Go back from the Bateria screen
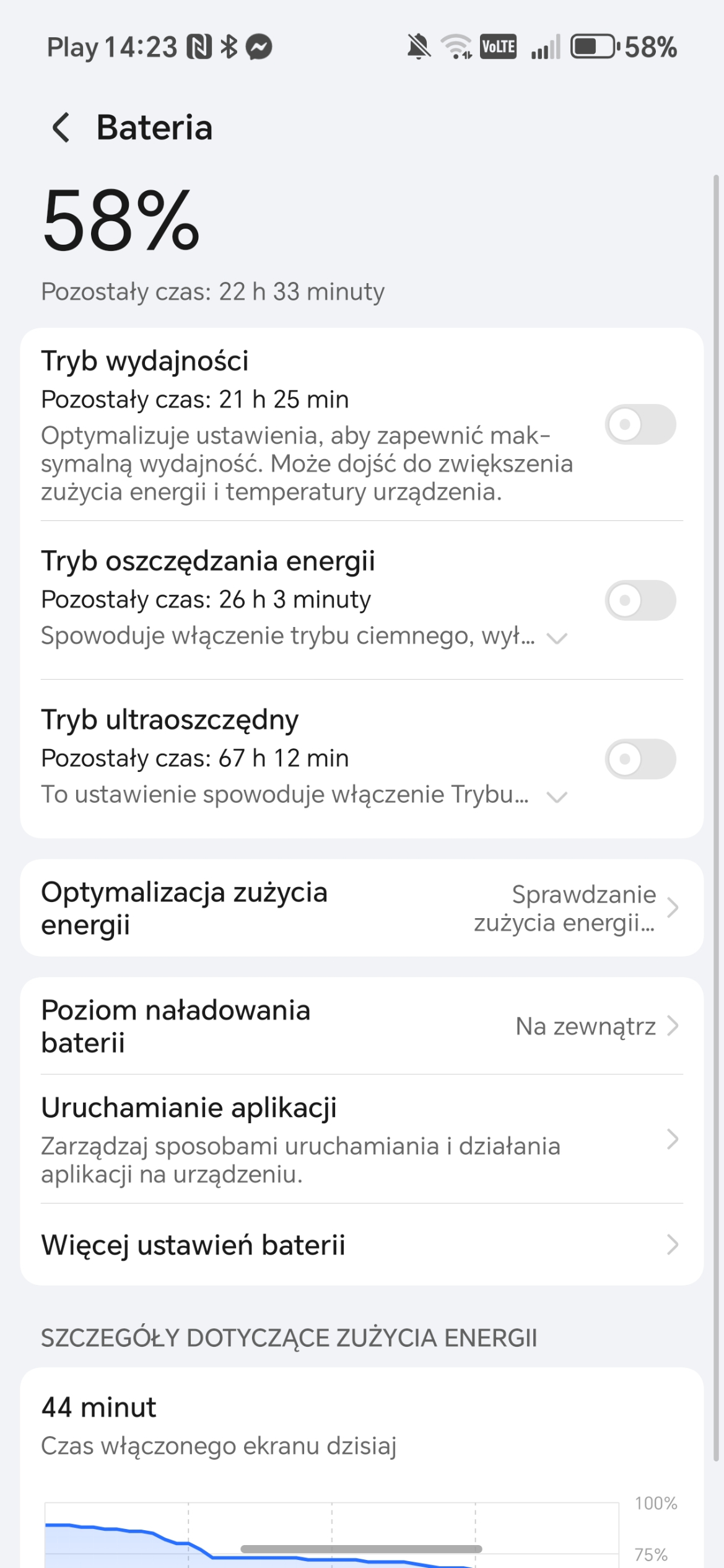 coord(61,128)
